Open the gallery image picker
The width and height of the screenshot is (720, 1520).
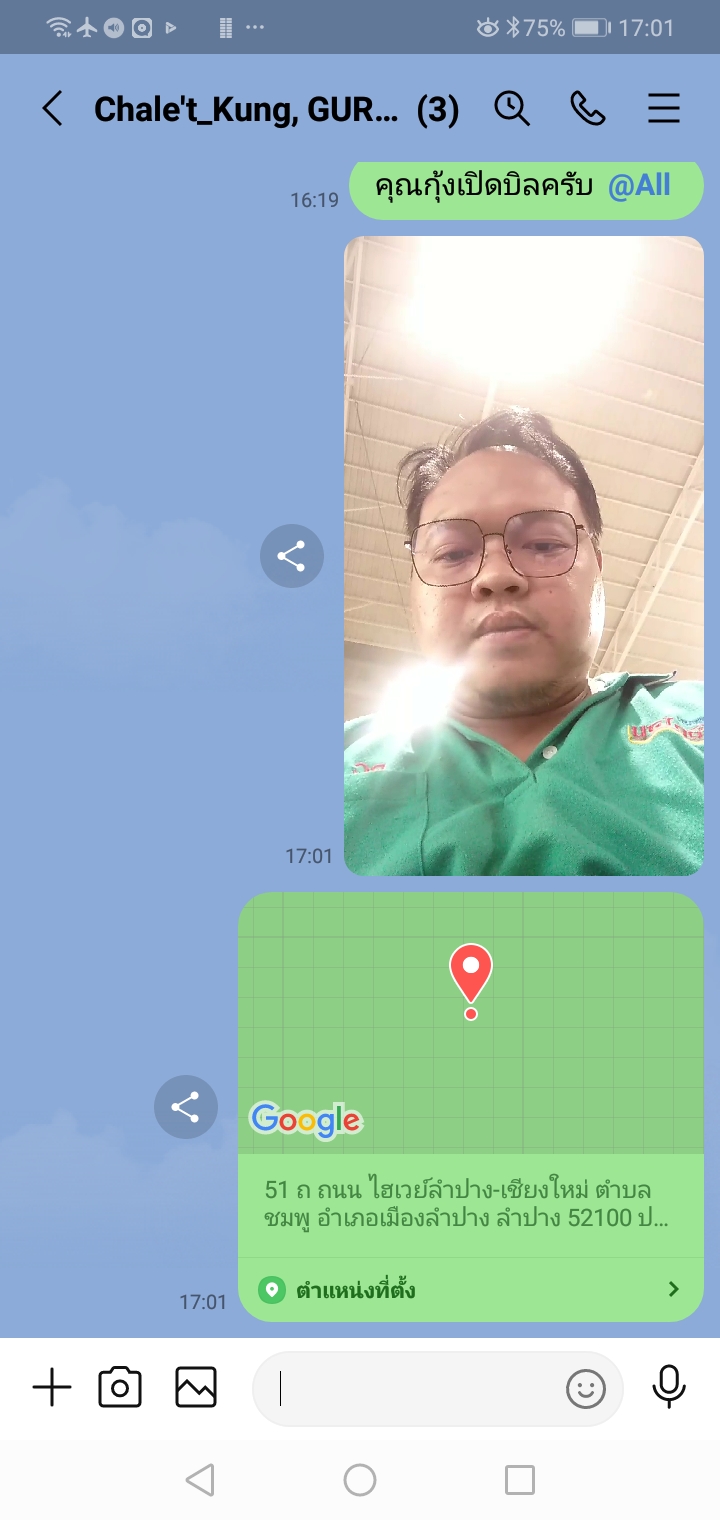click(196, 1388)
